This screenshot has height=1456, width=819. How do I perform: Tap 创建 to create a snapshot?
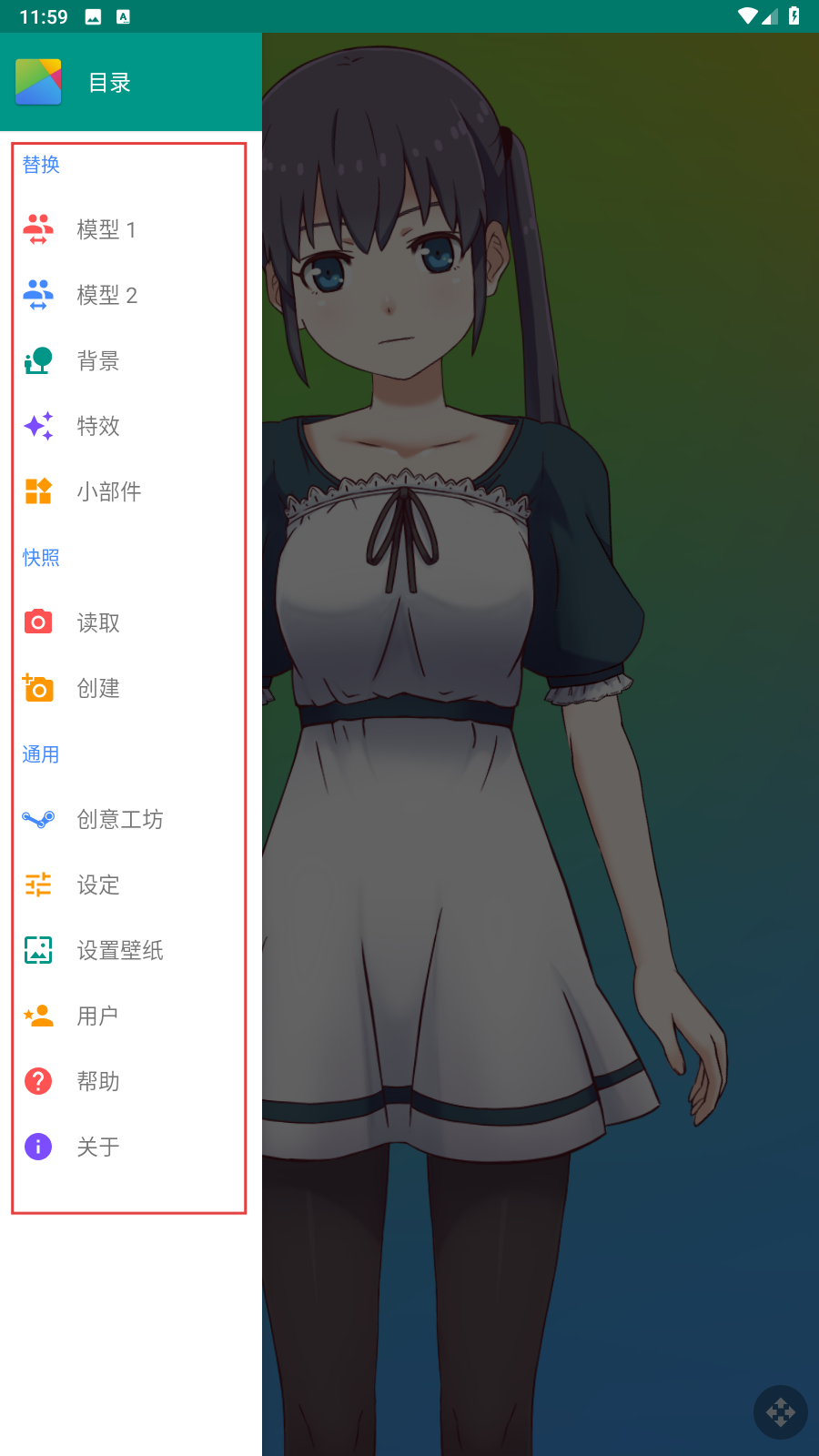click(131, 688)
